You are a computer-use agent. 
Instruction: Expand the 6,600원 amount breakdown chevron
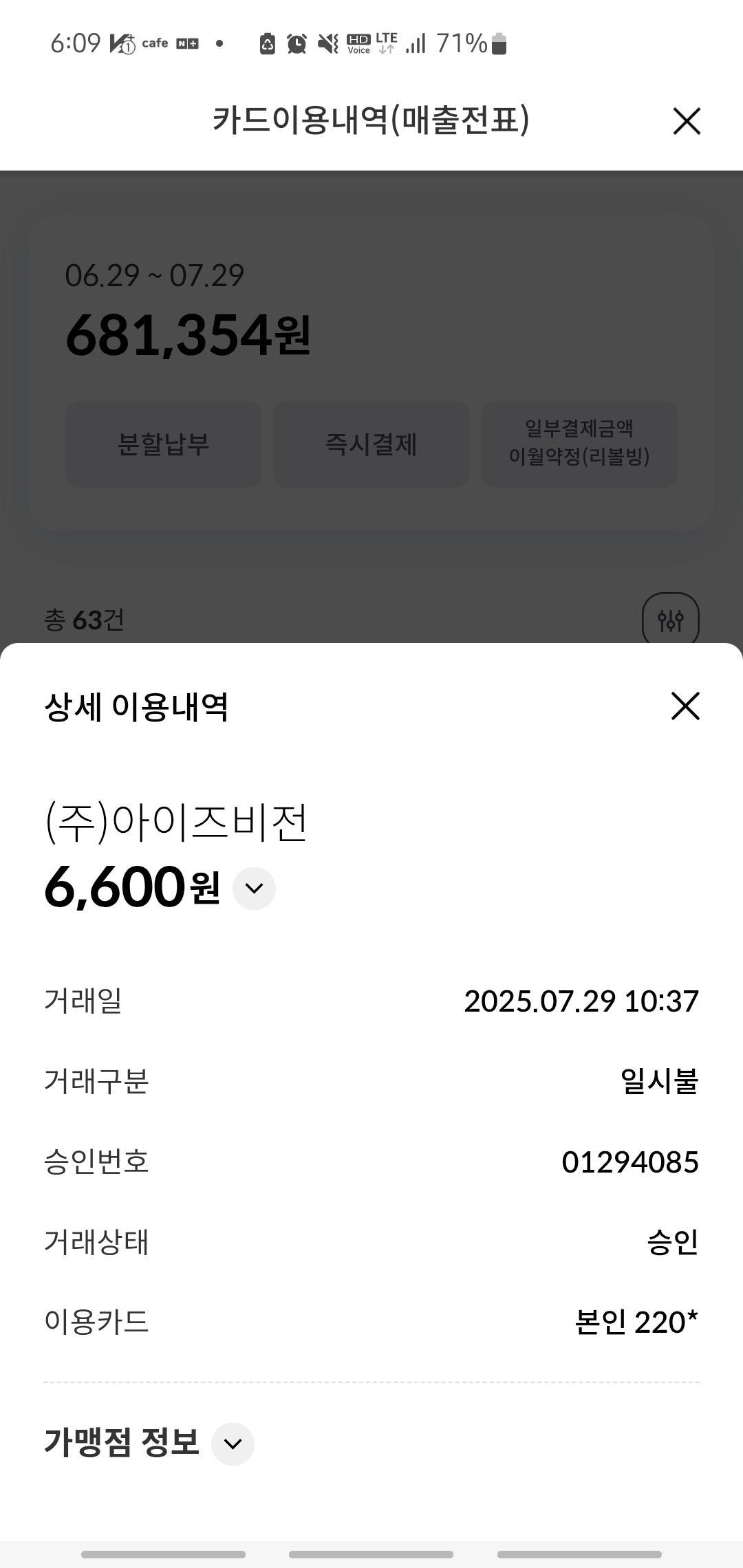[254, 889]
